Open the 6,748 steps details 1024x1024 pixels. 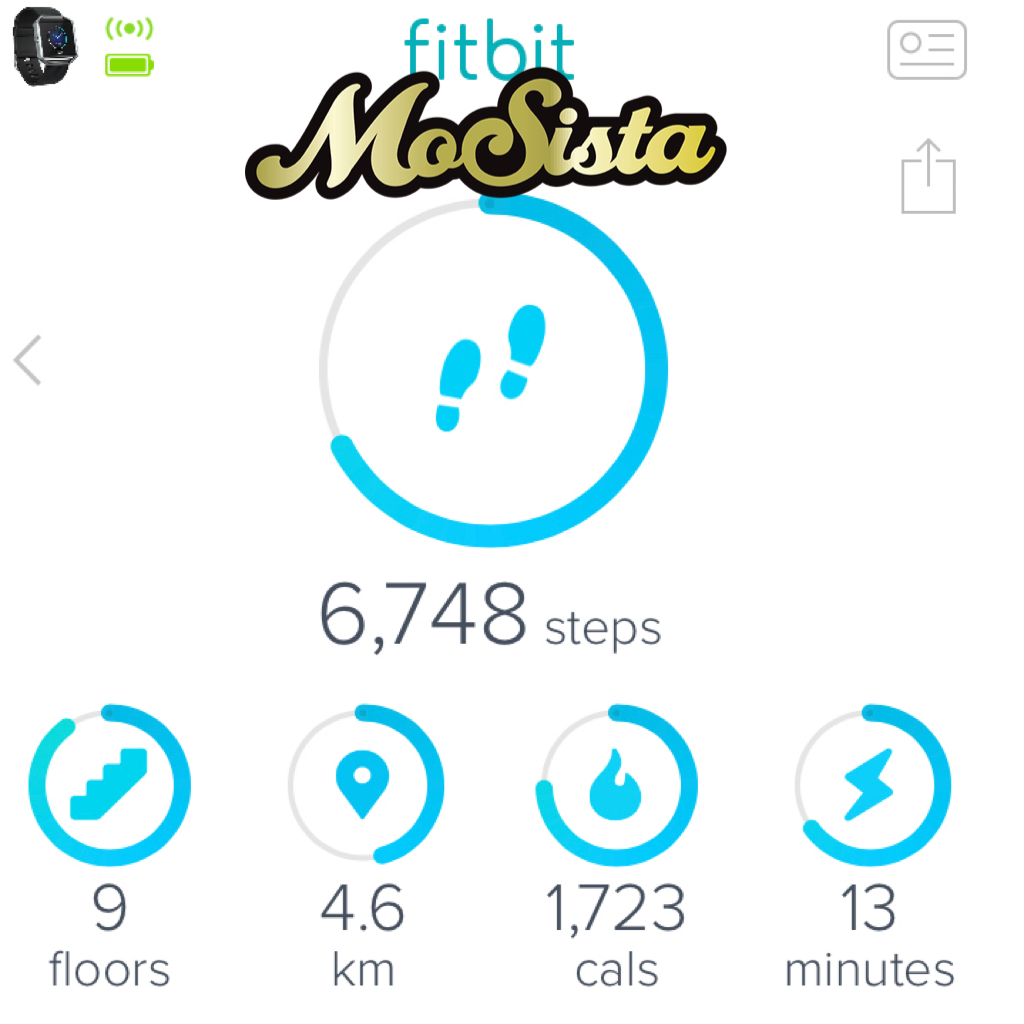(x=492, y=372)
